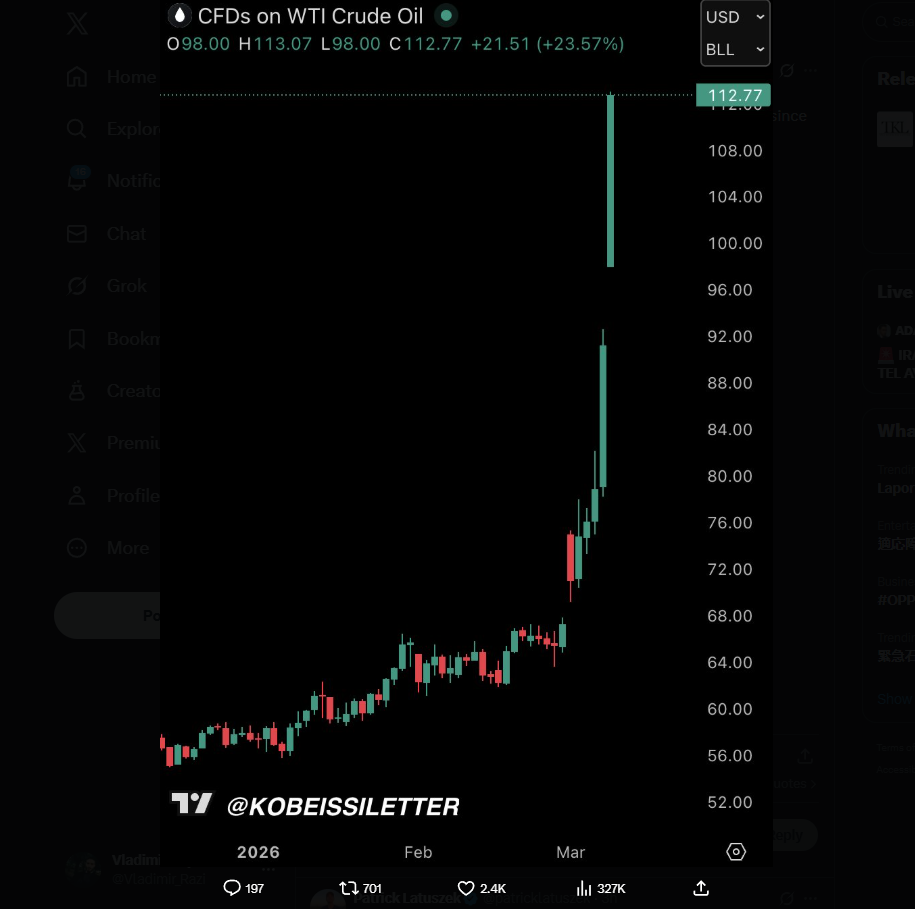Reply to the post with 197 comments
The height and width of the screenshot is (909, 915).
(233, 888)
